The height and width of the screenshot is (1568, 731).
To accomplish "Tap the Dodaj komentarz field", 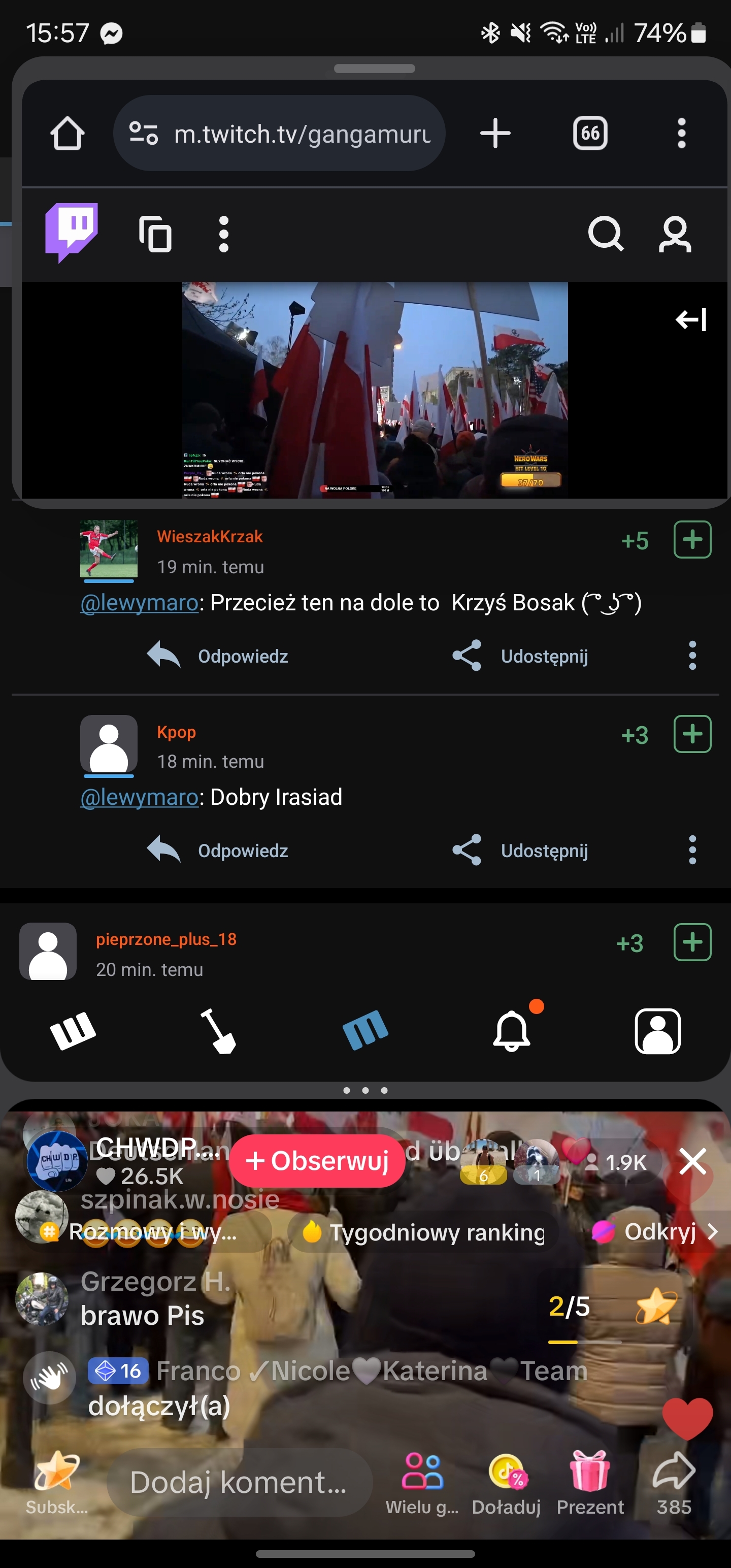I will (x=239, y=1482).
